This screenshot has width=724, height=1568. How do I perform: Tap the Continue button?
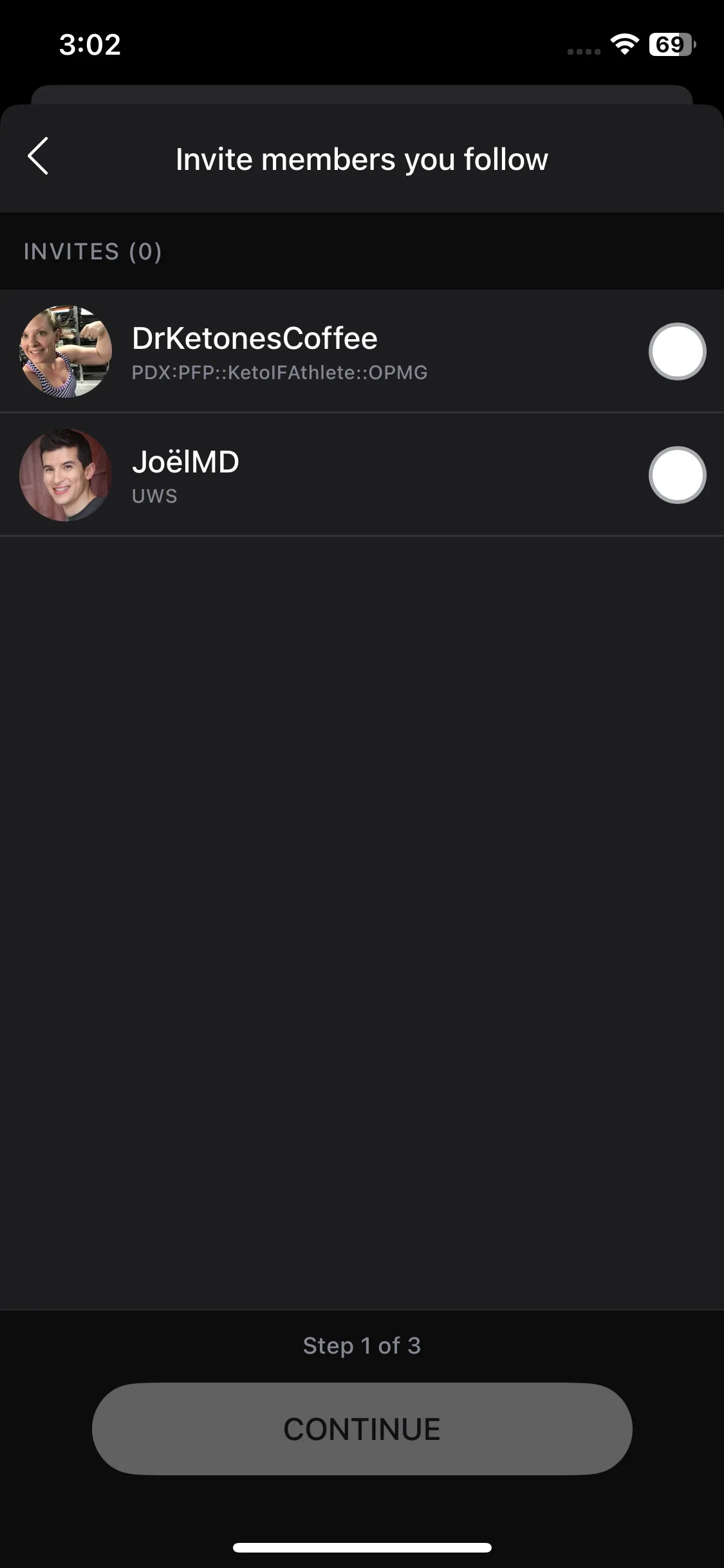(x=362, y=1429)
